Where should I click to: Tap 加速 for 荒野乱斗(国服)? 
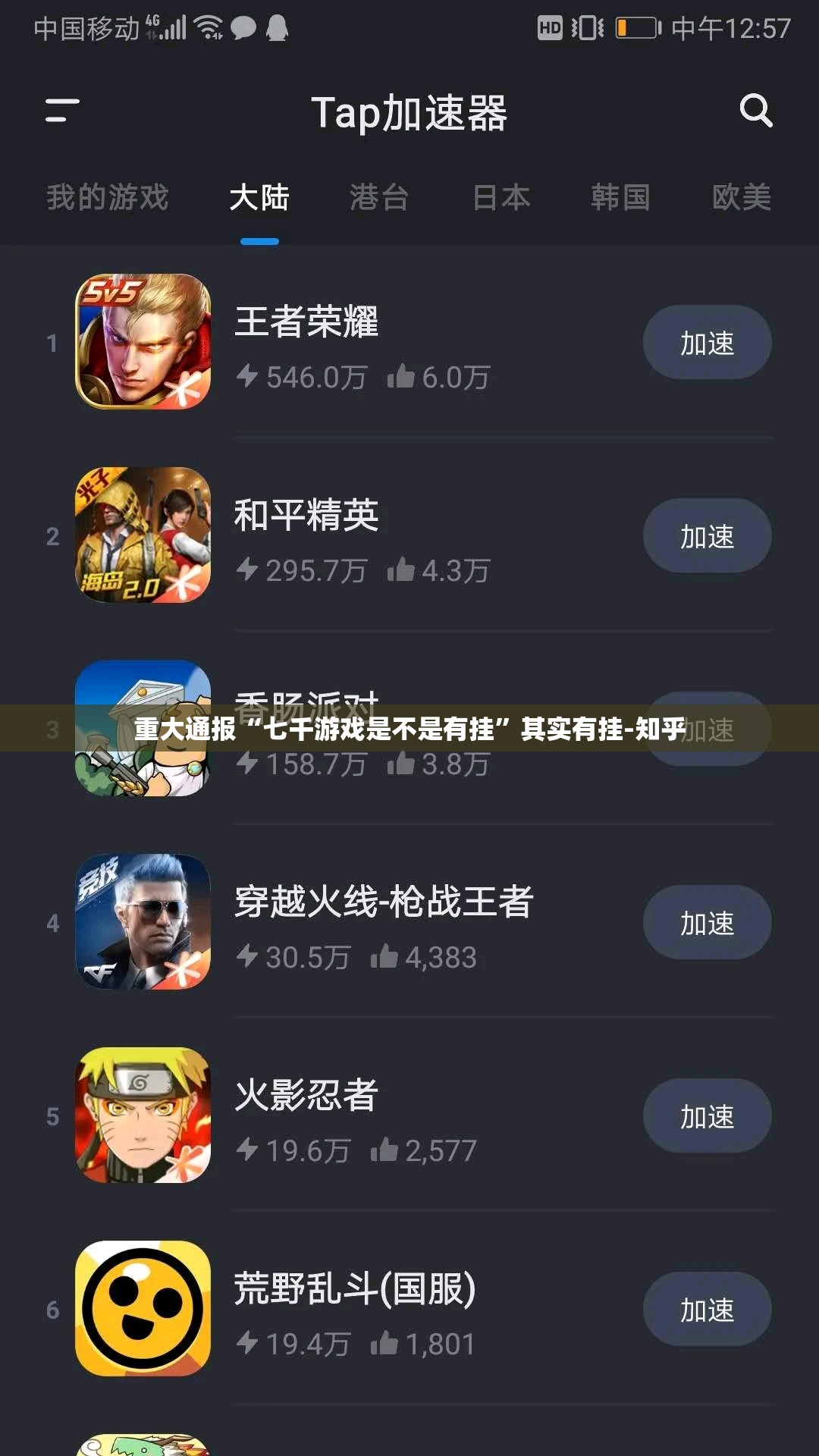pos(707,1310)
